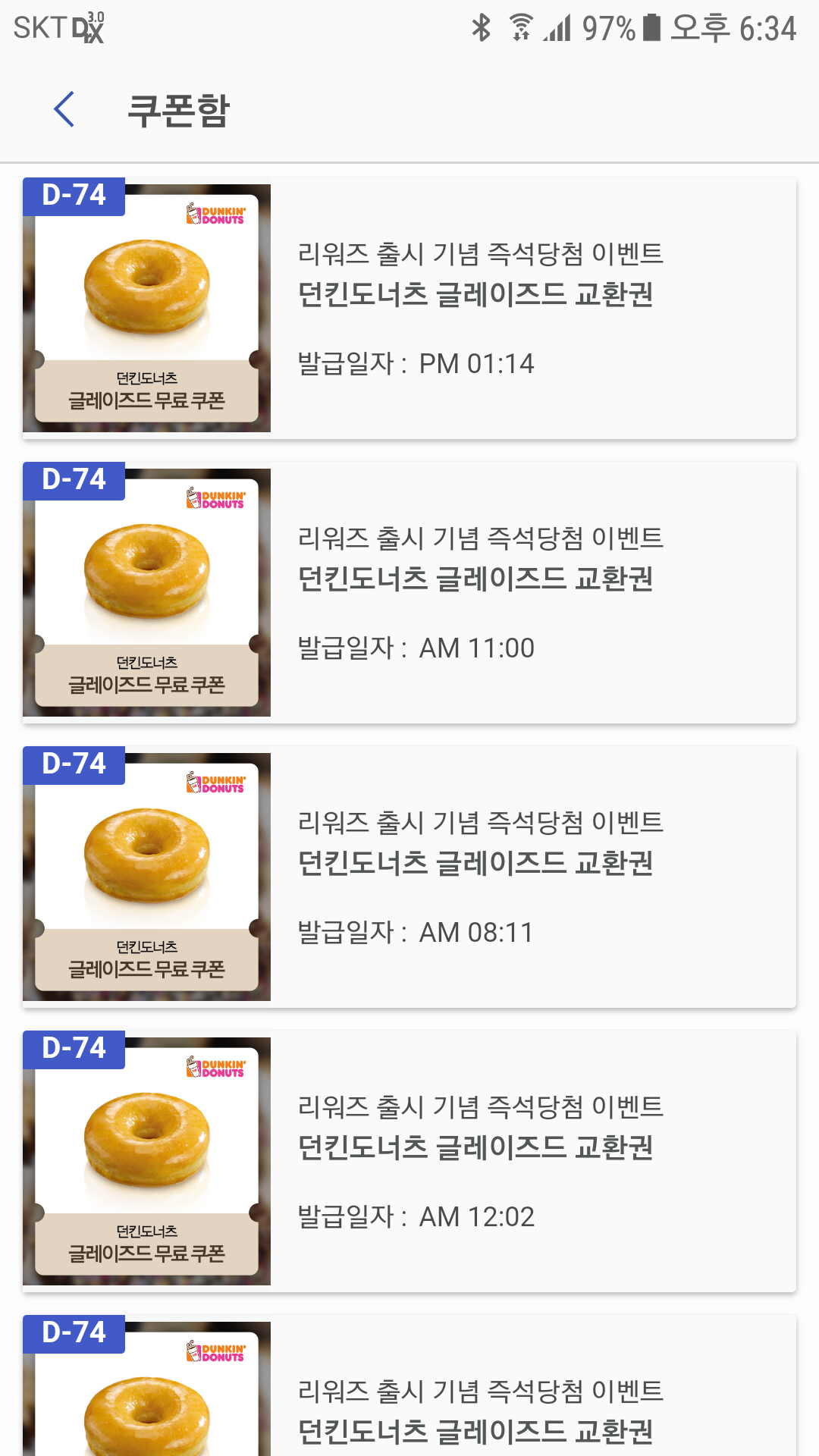View the coupon issued at AM 08:11

pos(409,877)
